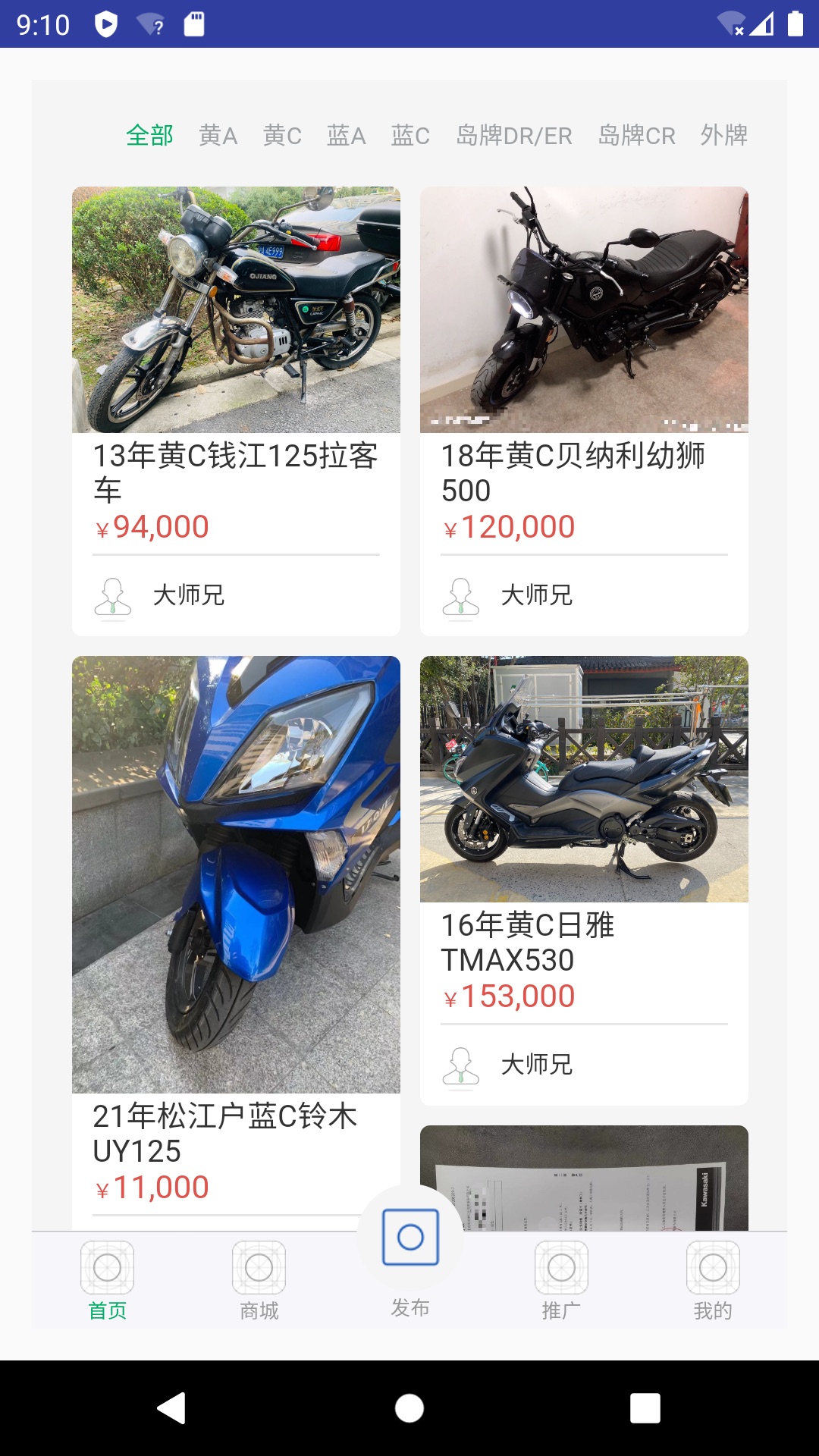Screen dimensions: 819x1456
Task: Open the 推广 tab
Action: 561,1282
